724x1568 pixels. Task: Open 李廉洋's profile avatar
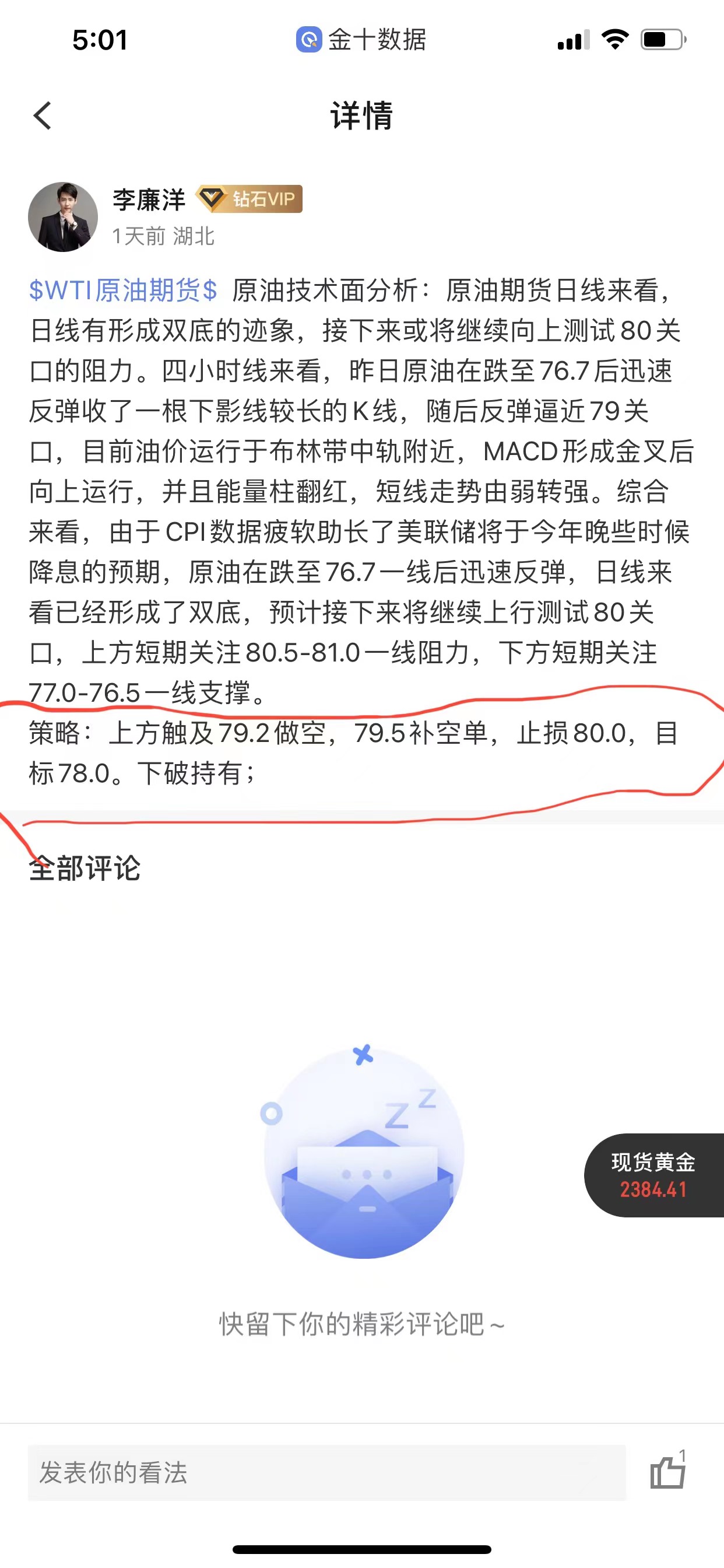coord(64,216)
